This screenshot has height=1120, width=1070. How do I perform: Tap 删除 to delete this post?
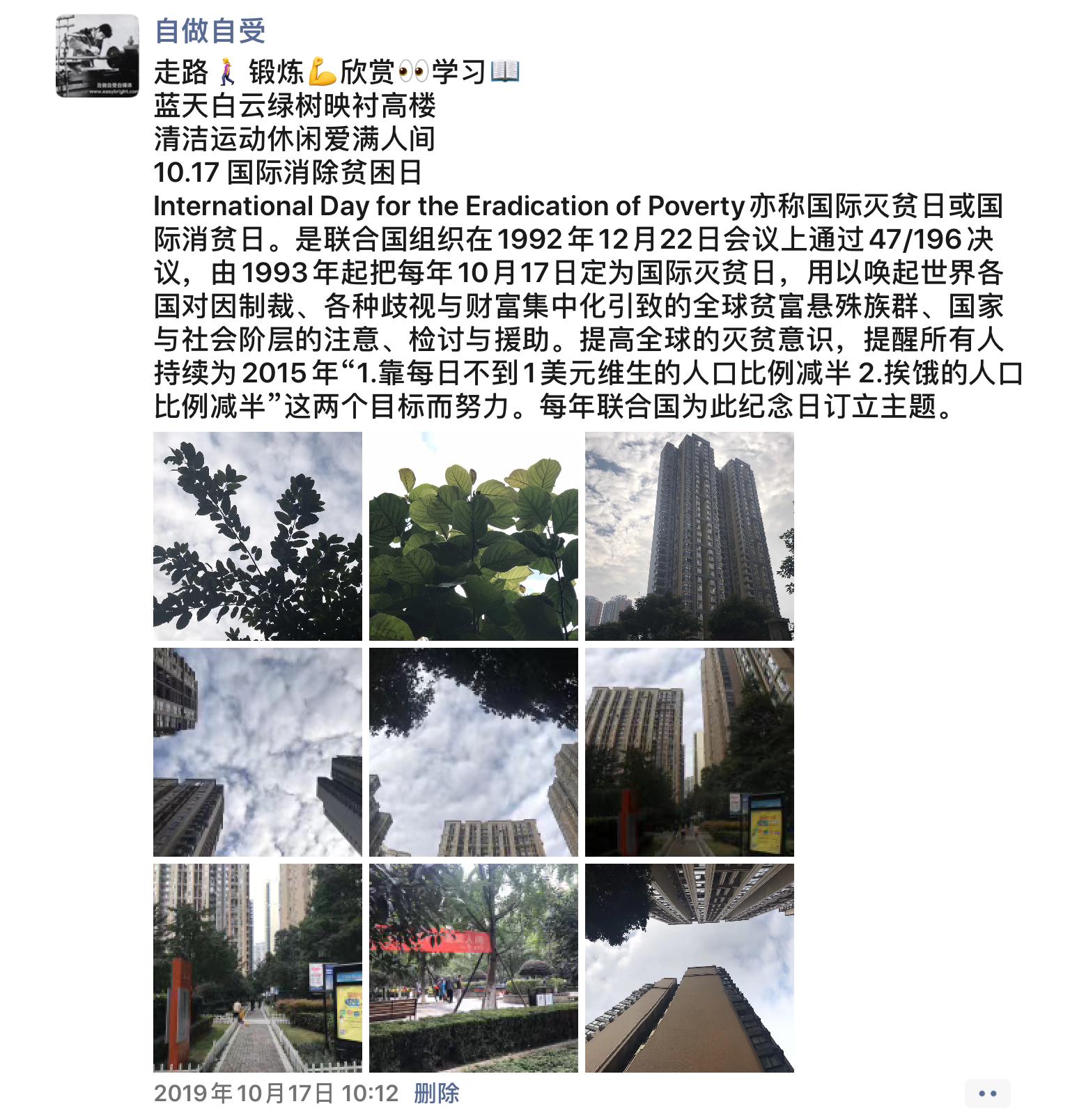(437, 1093)
